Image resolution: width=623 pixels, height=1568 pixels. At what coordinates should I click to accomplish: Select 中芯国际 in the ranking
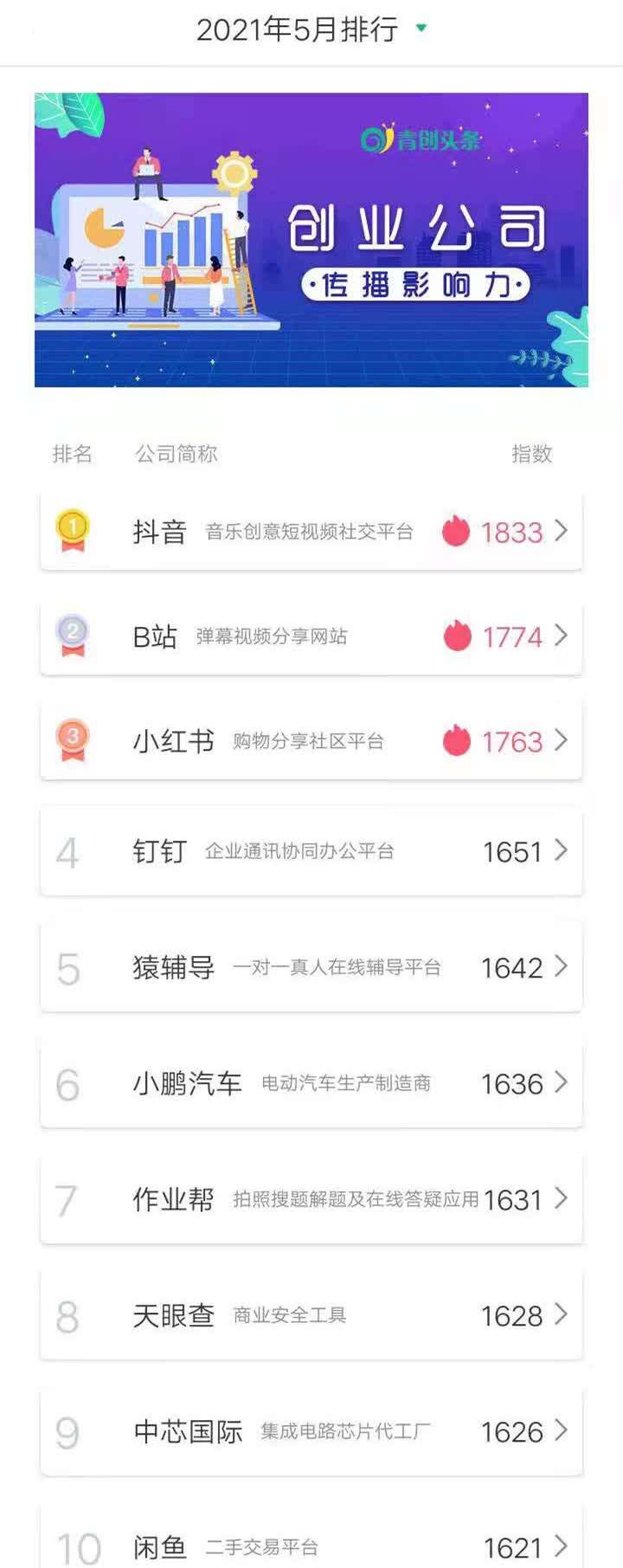click(311, 1431)
